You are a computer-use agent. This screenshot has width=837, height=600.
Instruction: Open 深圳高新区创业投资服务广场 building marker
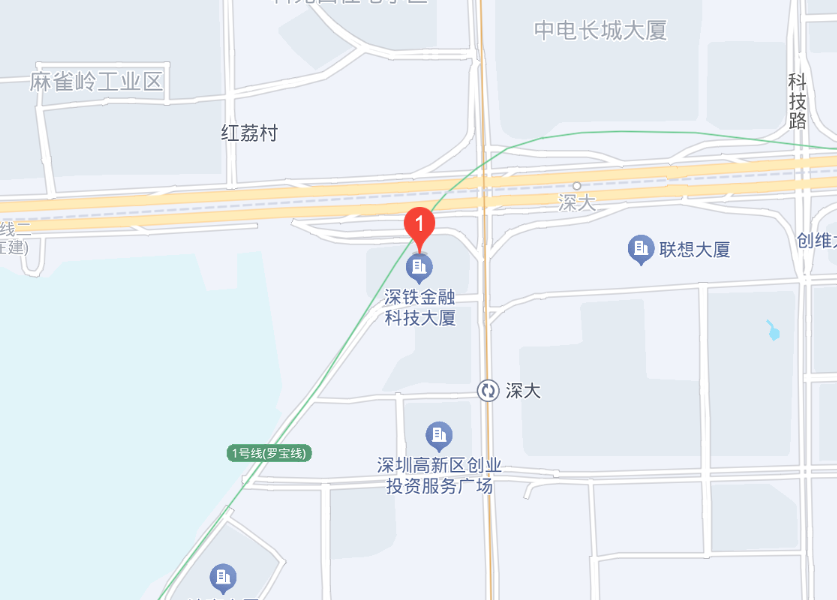(x=439, y=436)
